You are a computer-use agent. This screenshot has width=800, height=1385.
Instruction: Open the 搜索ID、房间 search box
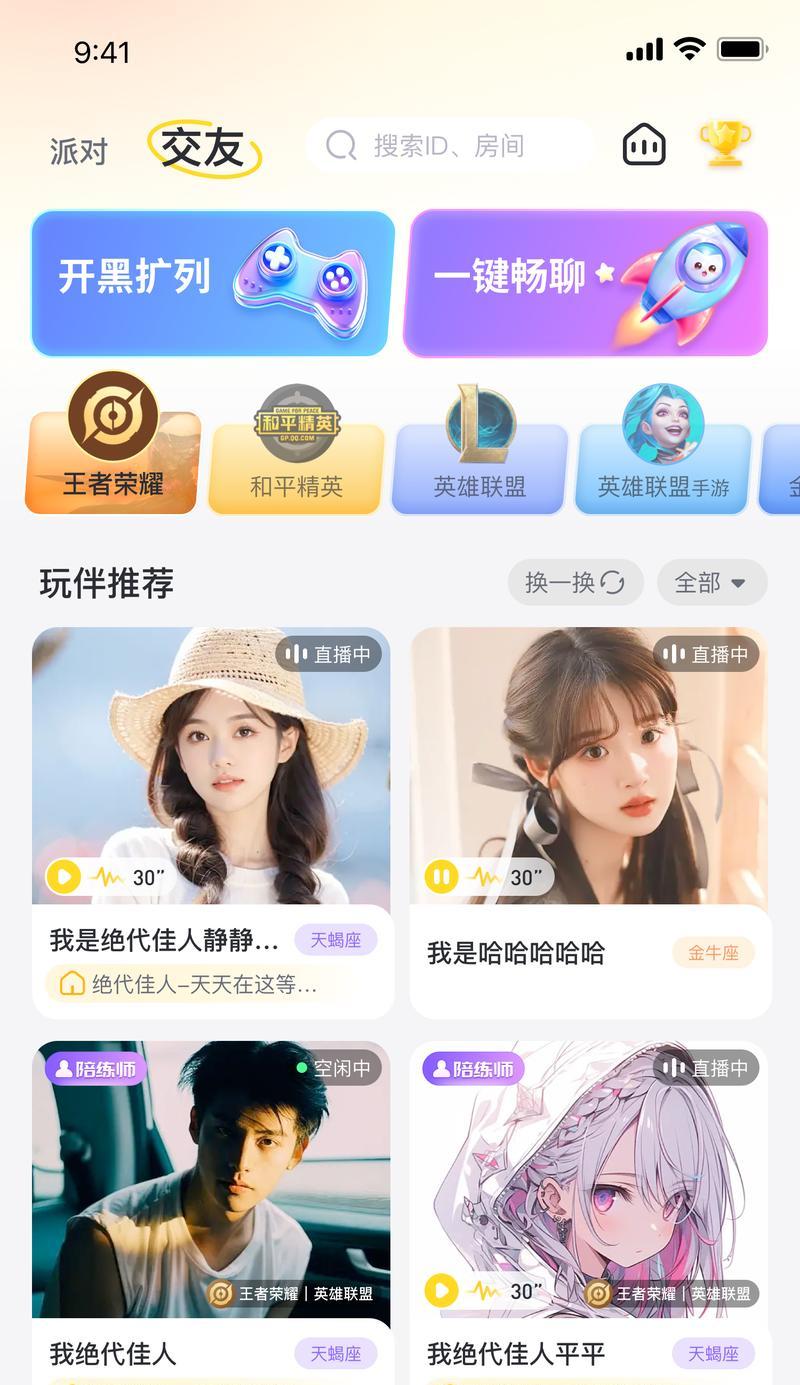tap(450, 146)
